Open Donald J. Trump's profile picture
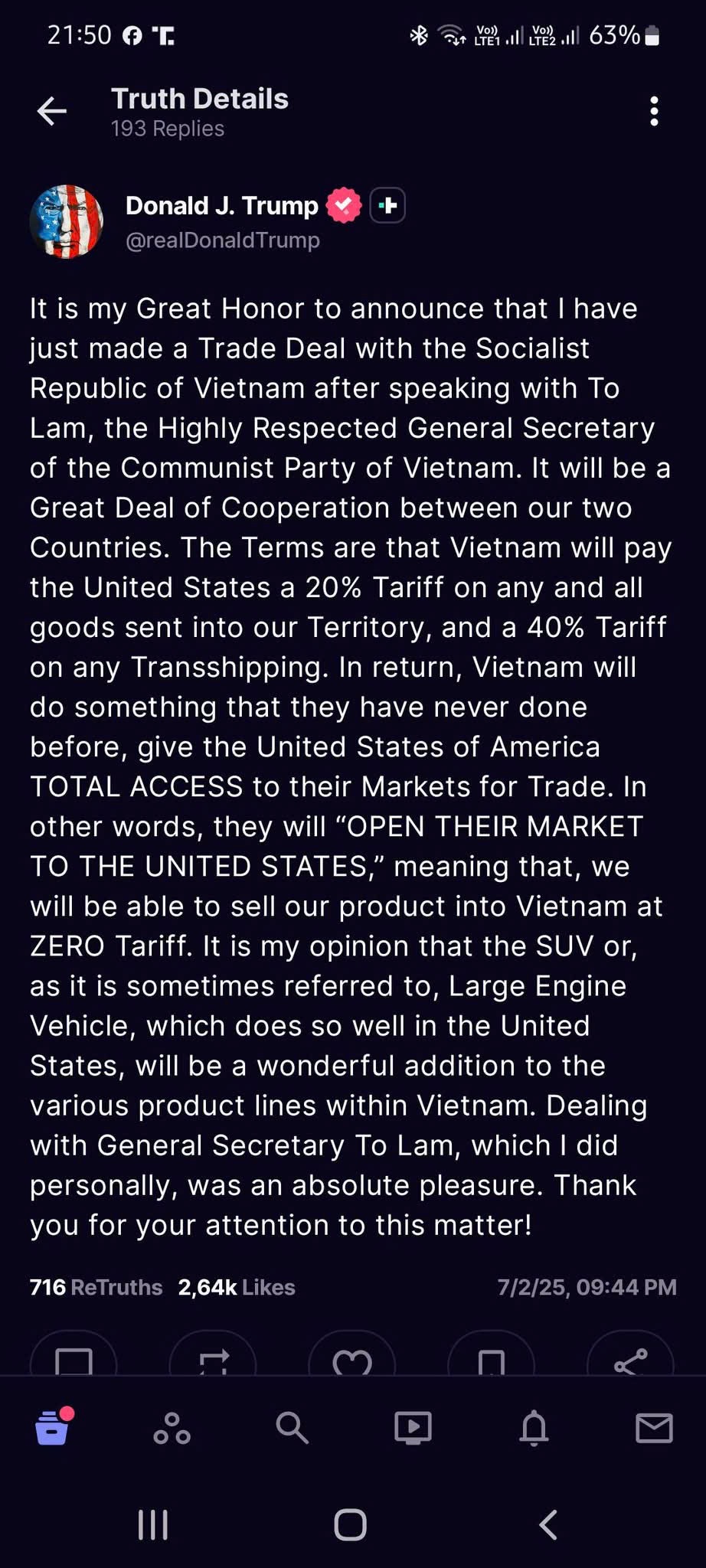706x1568 pixels. [x=67, y=221]
